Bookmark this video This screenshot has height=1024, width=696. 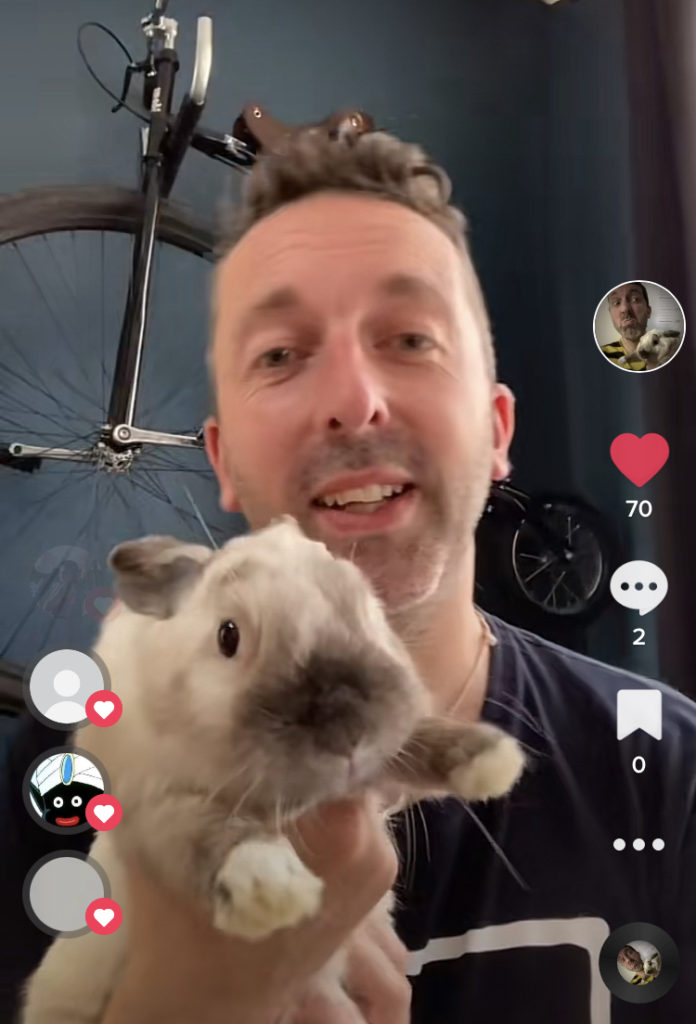pyautogui.click(x=639, y=715)
